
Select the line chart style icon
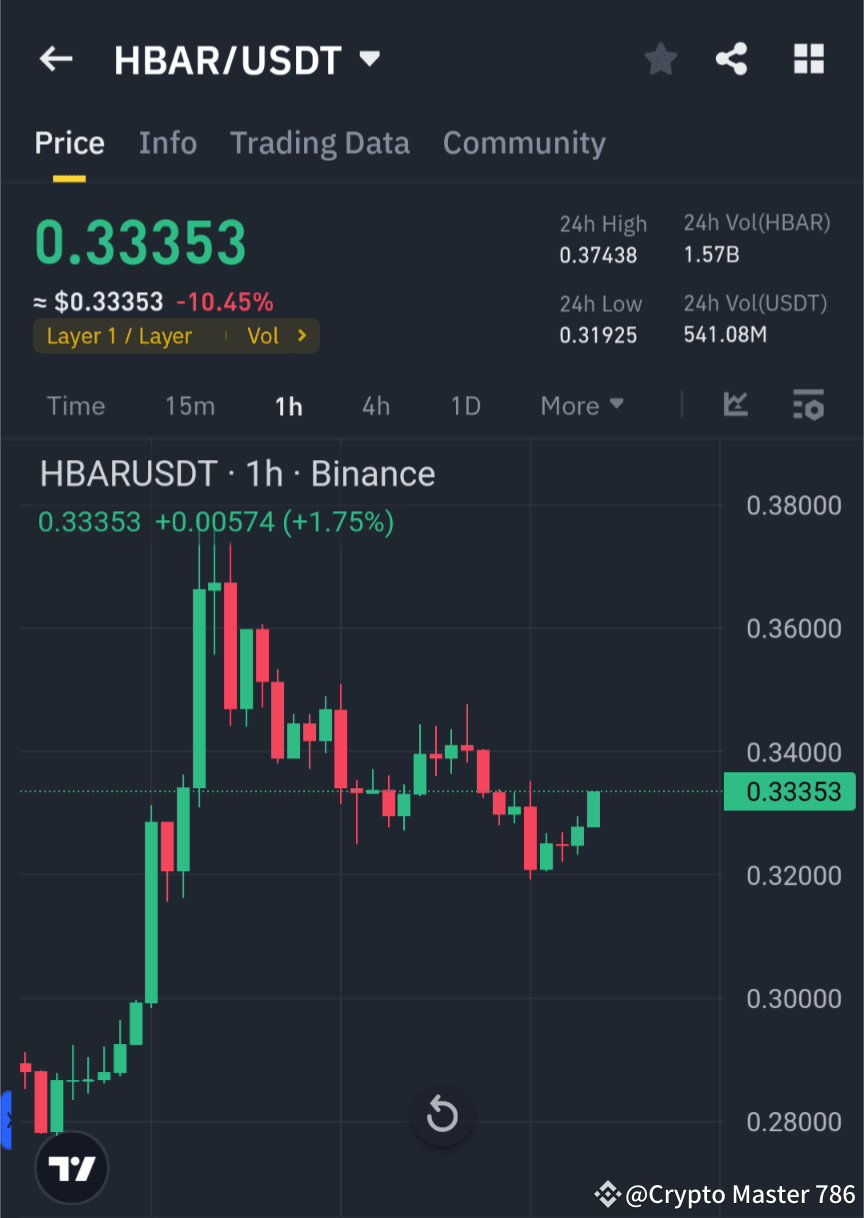point(736,406)
